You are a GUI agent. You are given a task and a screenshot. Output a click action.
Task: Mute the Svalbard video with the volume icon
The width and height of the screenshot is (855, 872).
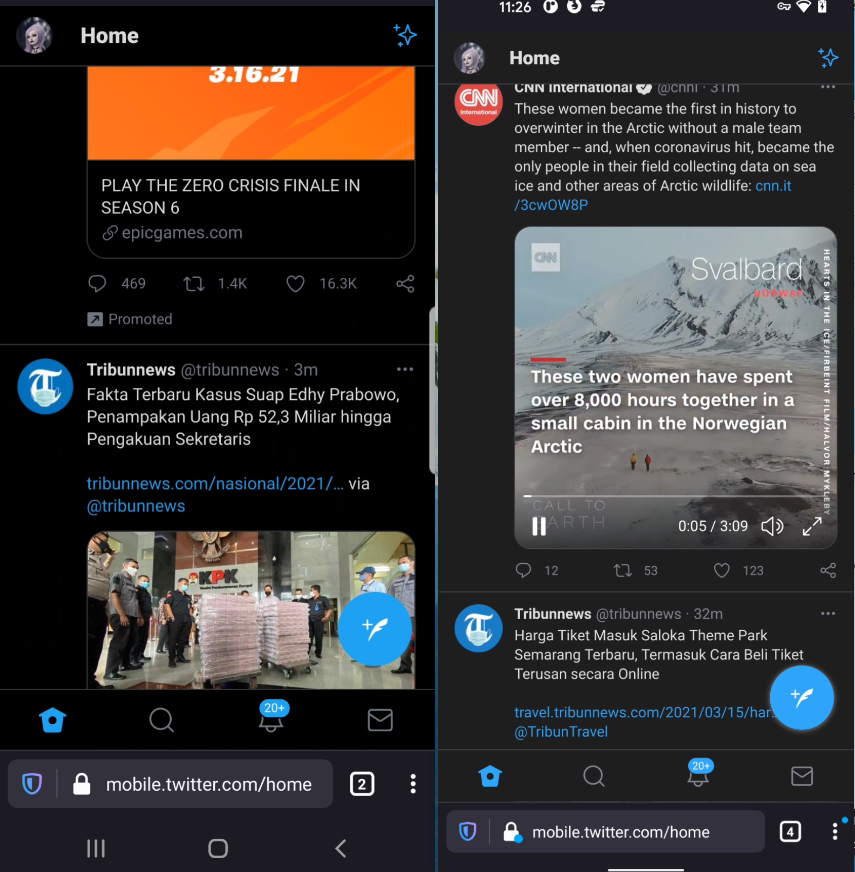click(x=772, y=526)
